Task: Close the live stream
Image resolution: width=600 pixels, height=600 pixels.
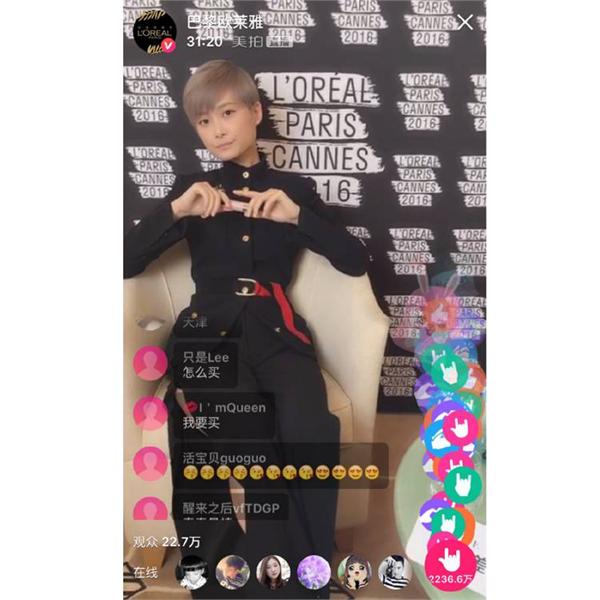Action: click(464, 22)
